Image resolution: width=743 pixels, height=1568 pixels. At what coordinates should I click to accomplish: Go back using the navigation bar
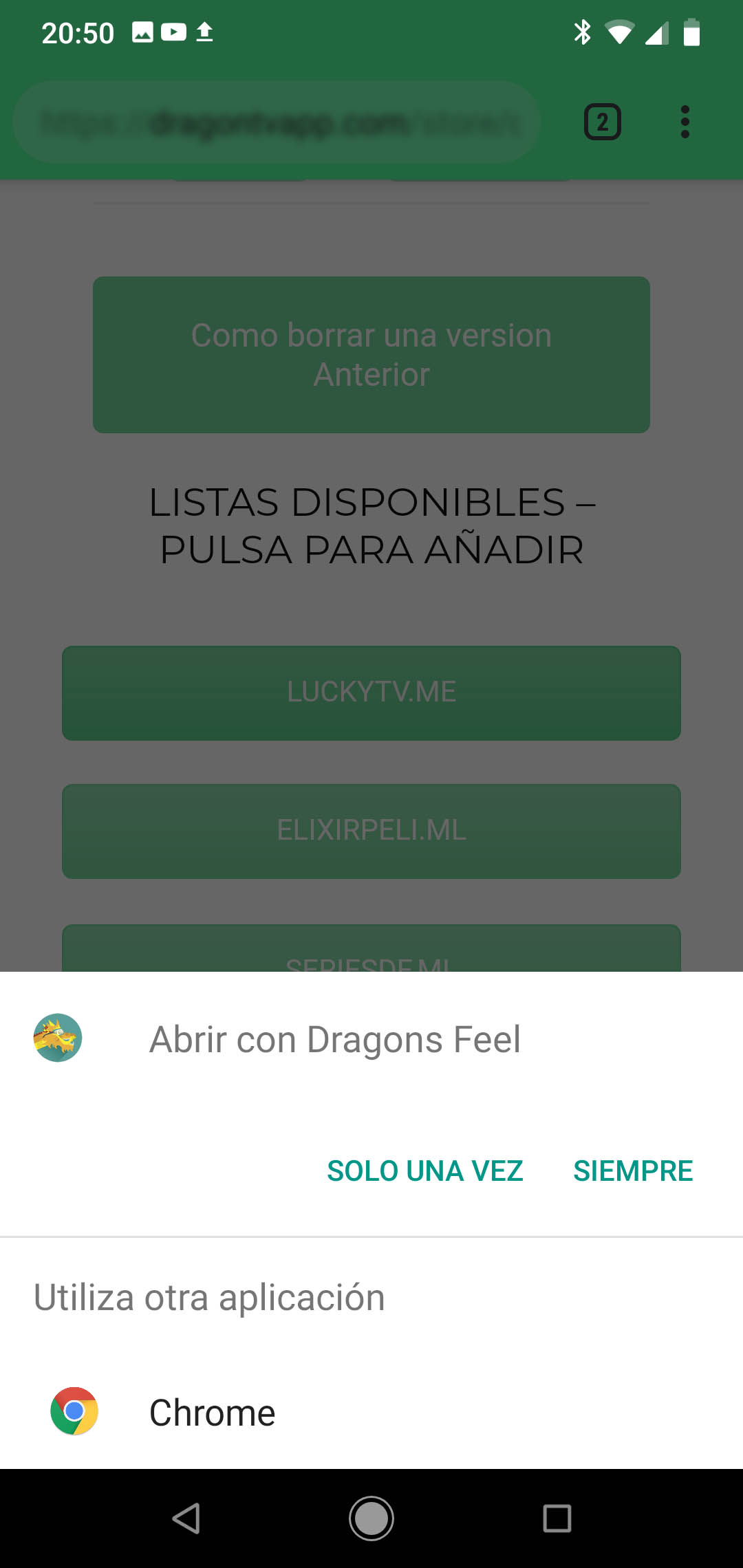186,1518
